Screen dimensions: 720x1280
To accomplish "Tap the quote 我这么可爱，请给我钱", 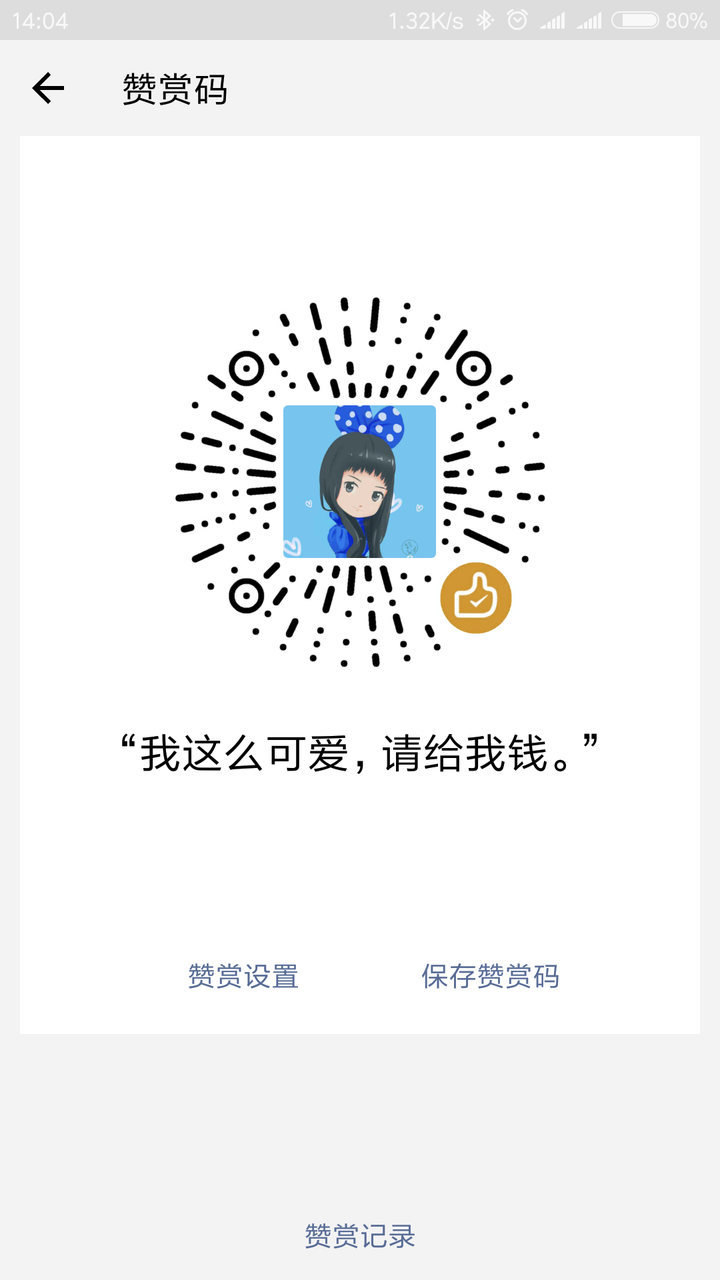I will 358,750.
